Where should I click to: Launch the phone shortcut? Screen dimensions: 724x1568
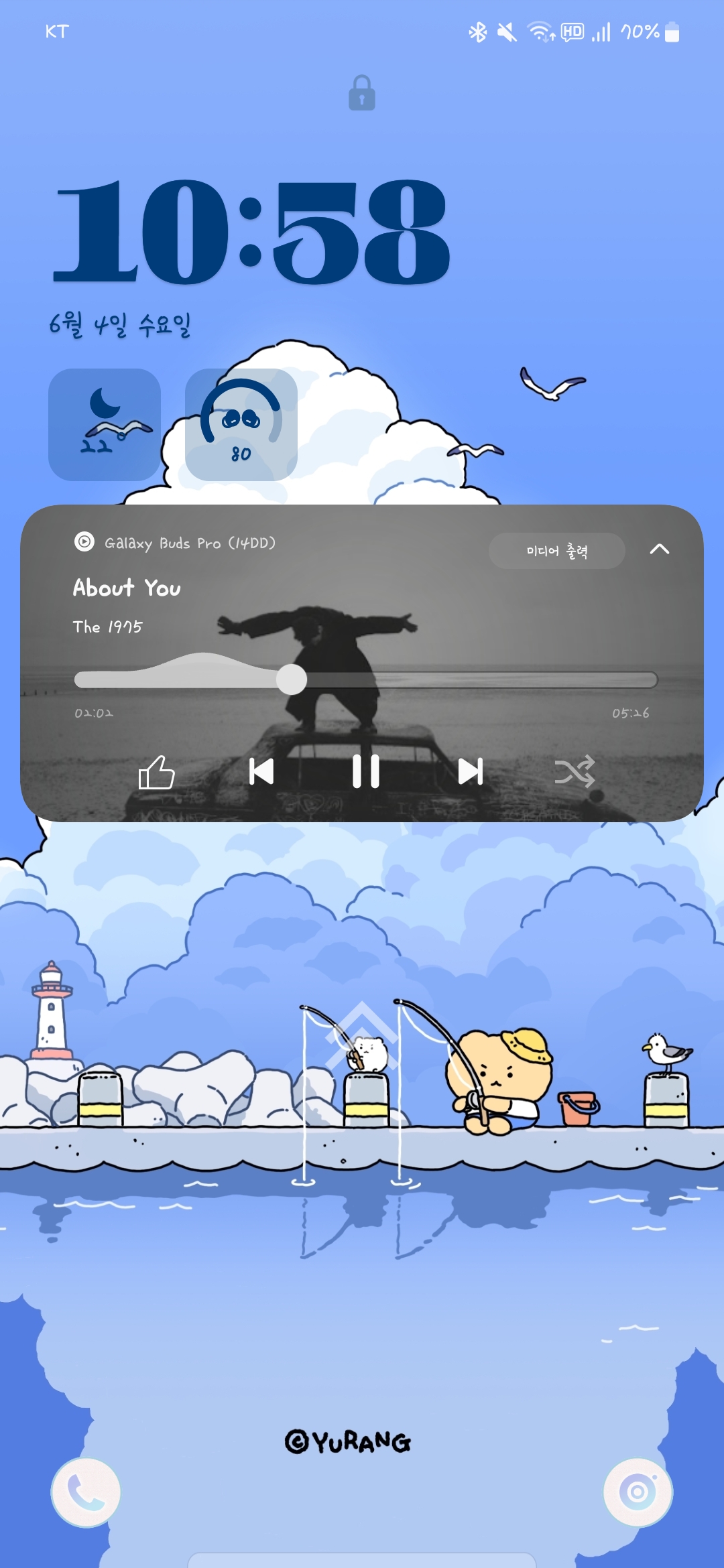86,1492
